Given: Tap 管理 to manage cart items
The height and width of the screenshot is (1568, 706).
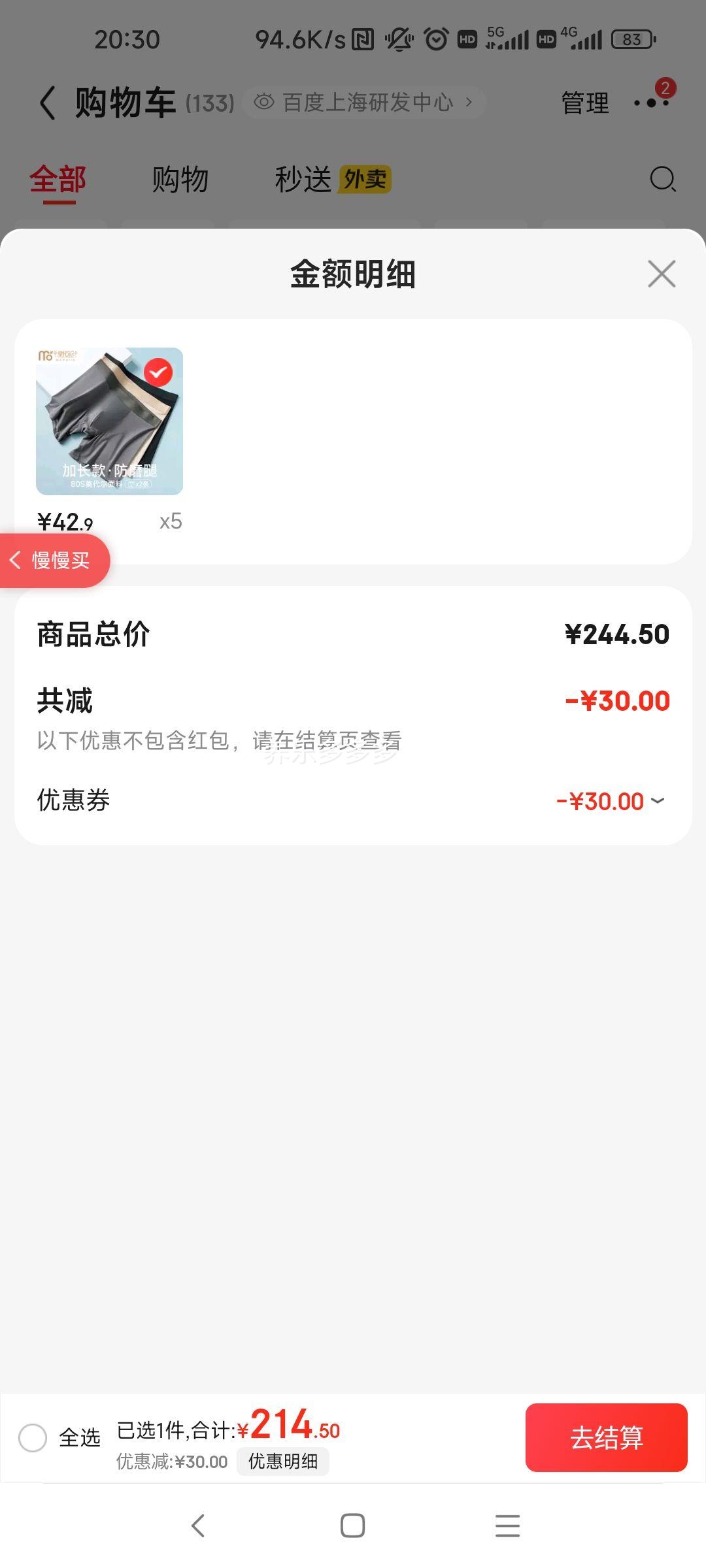Looking at the screenshot, I should click(x=583, y=103).
